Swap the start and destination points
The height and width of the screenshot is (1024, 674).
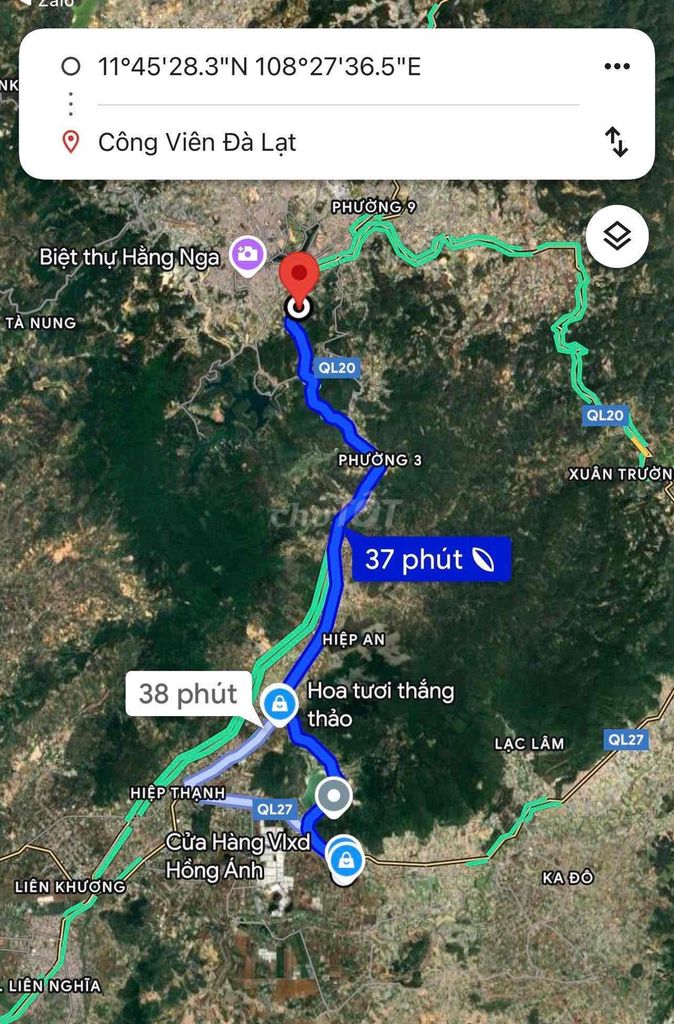[x=617, y=142]
